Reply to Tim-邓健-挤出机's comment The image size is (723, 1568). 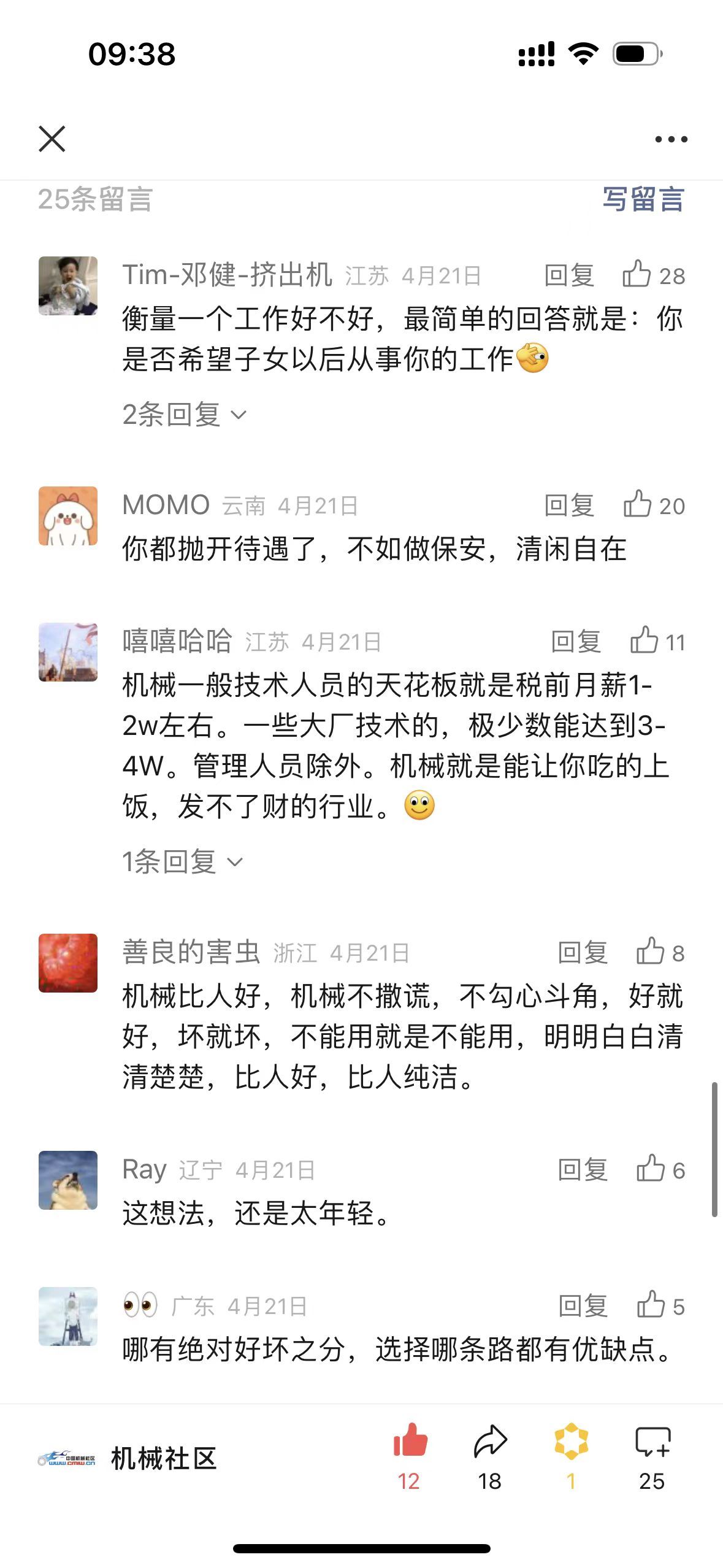569,275
